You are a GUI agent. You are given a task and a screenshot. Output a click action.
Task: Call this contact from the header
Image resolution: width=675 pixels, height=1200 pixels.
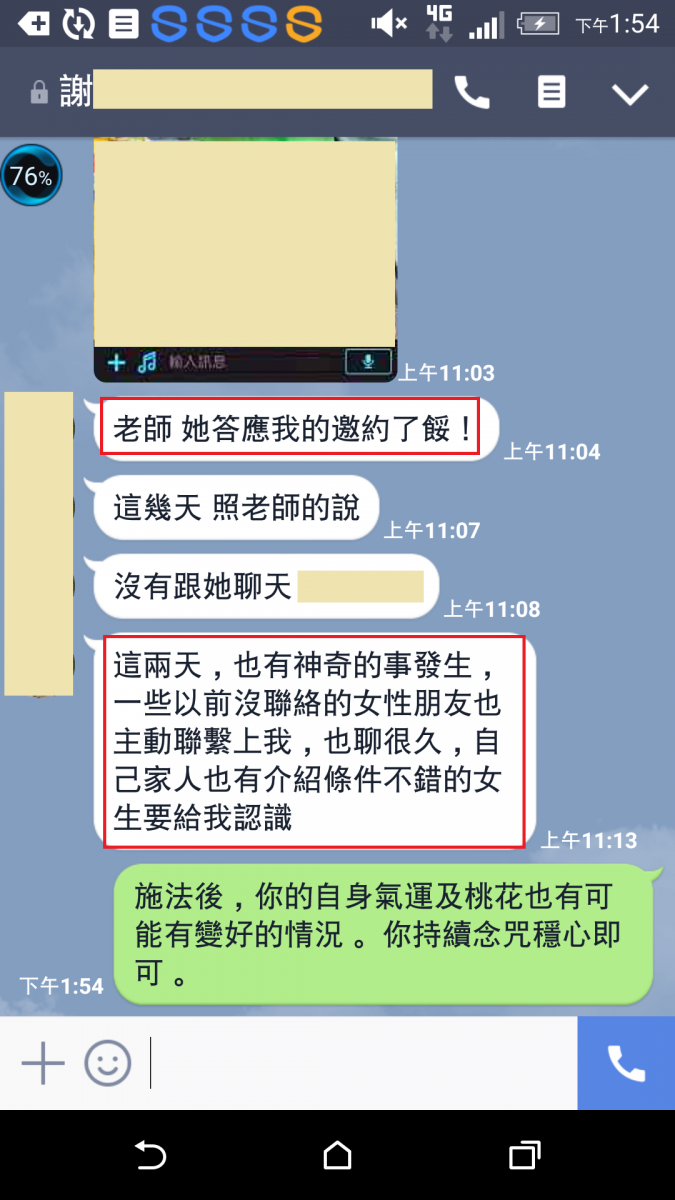472,93
